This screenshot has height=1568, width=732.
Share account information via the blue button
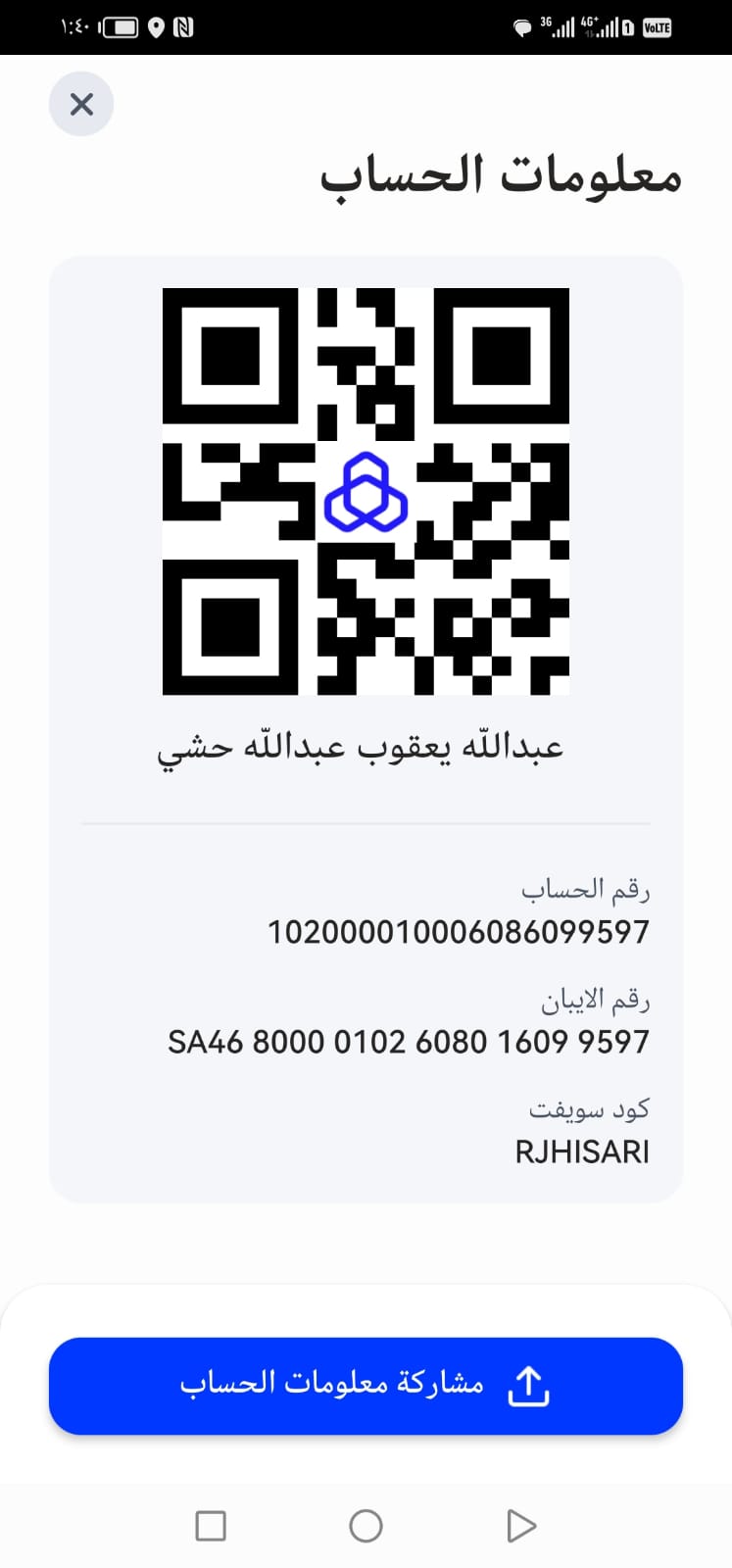tap(366, 1385)
